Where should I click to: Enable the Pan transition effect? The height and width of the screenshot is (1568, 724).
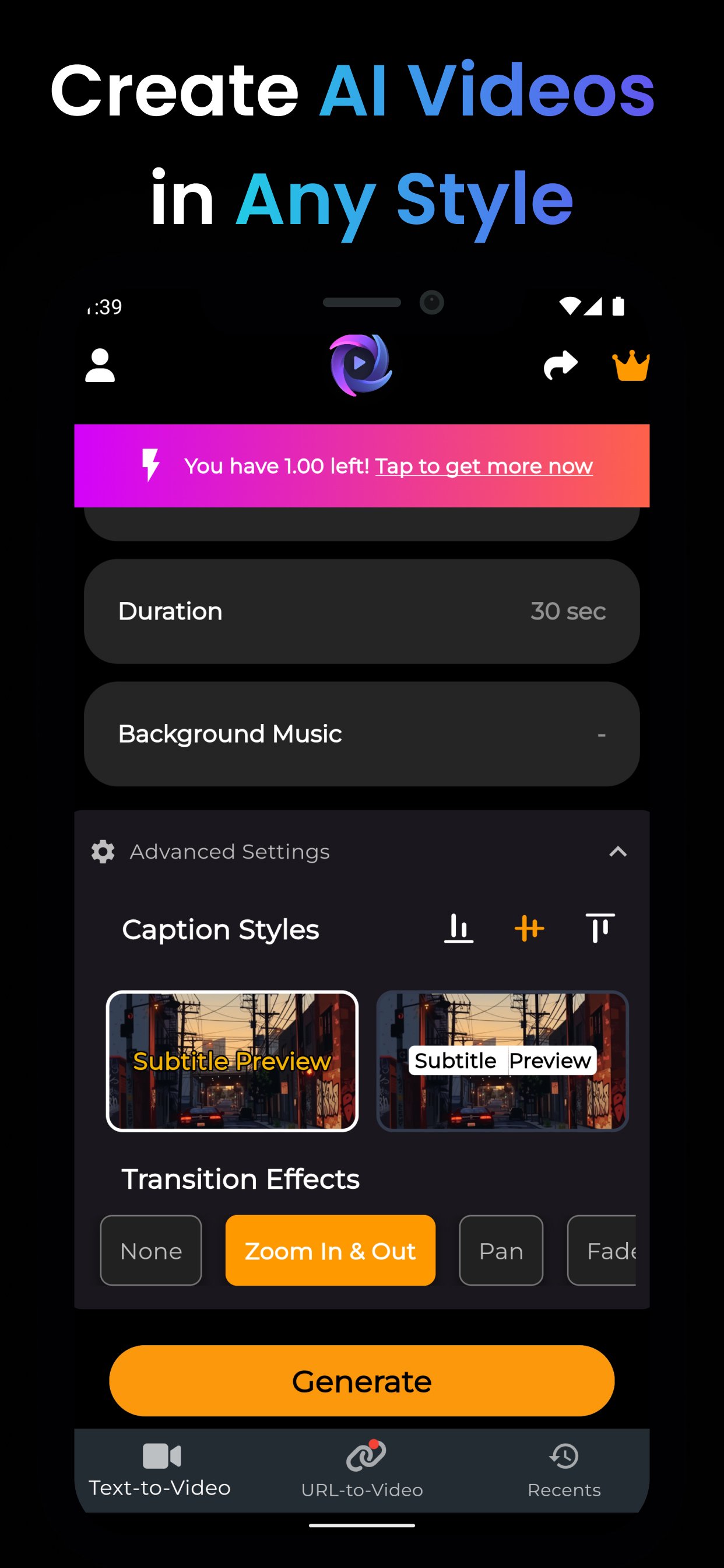pos(501,1251)
